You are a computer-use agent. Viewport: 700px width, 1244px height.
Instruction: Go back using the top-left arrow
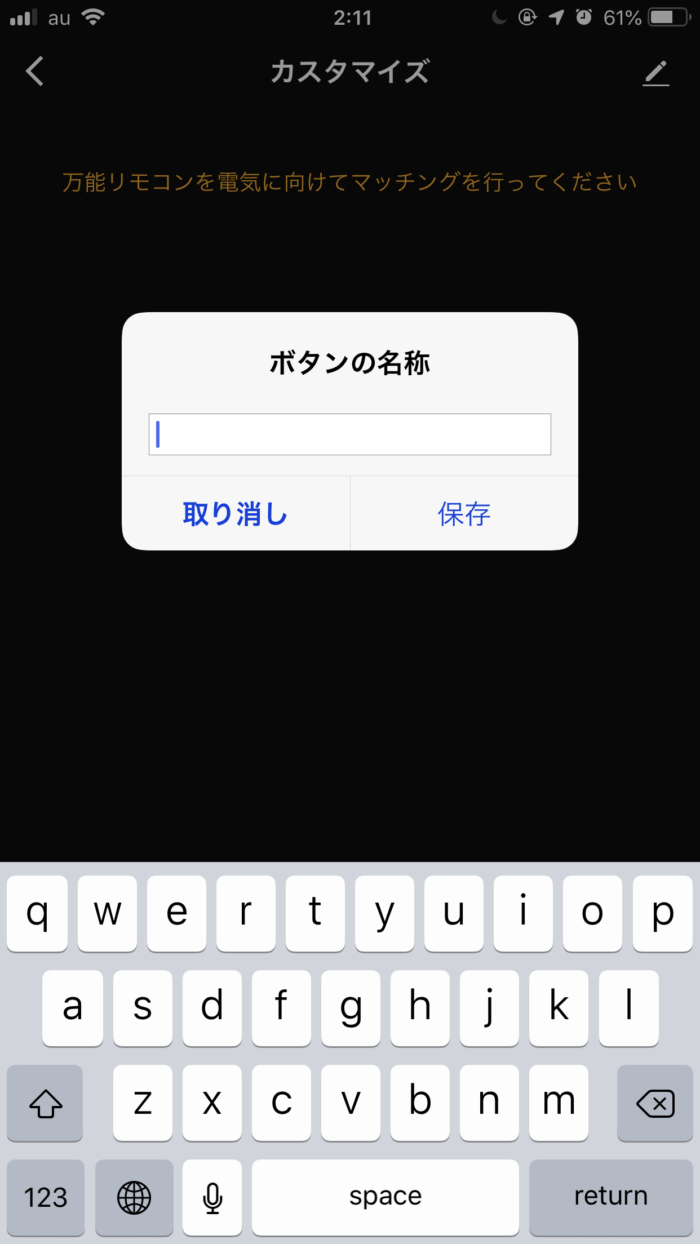pyautogui.click(x=35, y=71)
